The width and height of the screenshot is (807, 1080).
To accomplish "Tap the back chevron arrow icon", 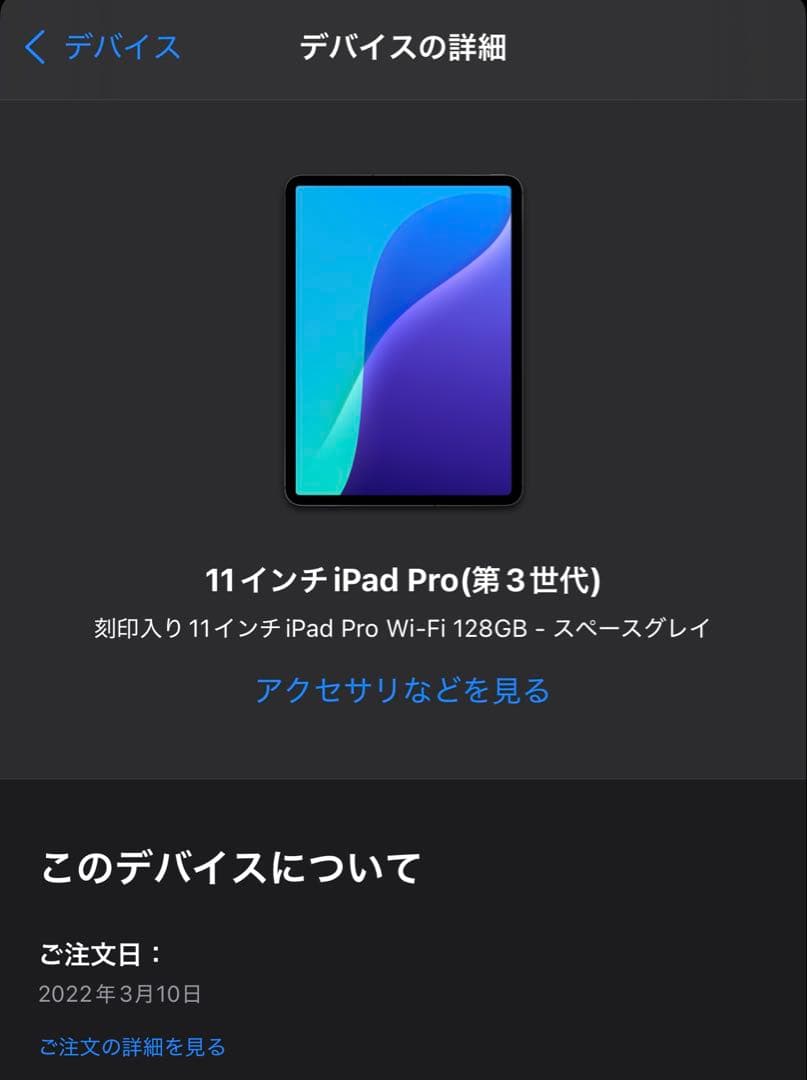I will pyautogui.click(x=35, y=47).
